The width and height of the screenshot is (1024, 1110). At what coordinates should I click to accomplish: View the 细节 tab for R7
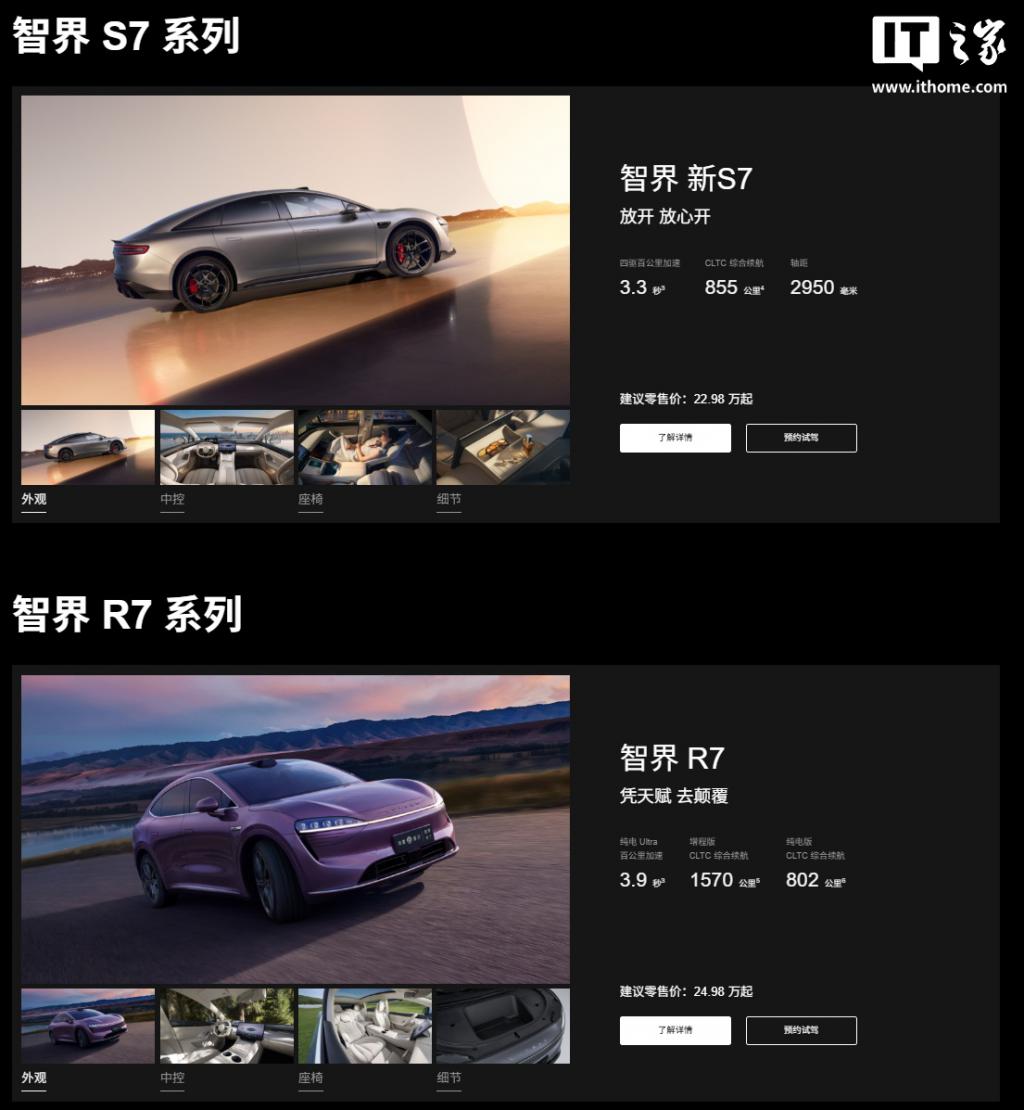coord(448,1078)
